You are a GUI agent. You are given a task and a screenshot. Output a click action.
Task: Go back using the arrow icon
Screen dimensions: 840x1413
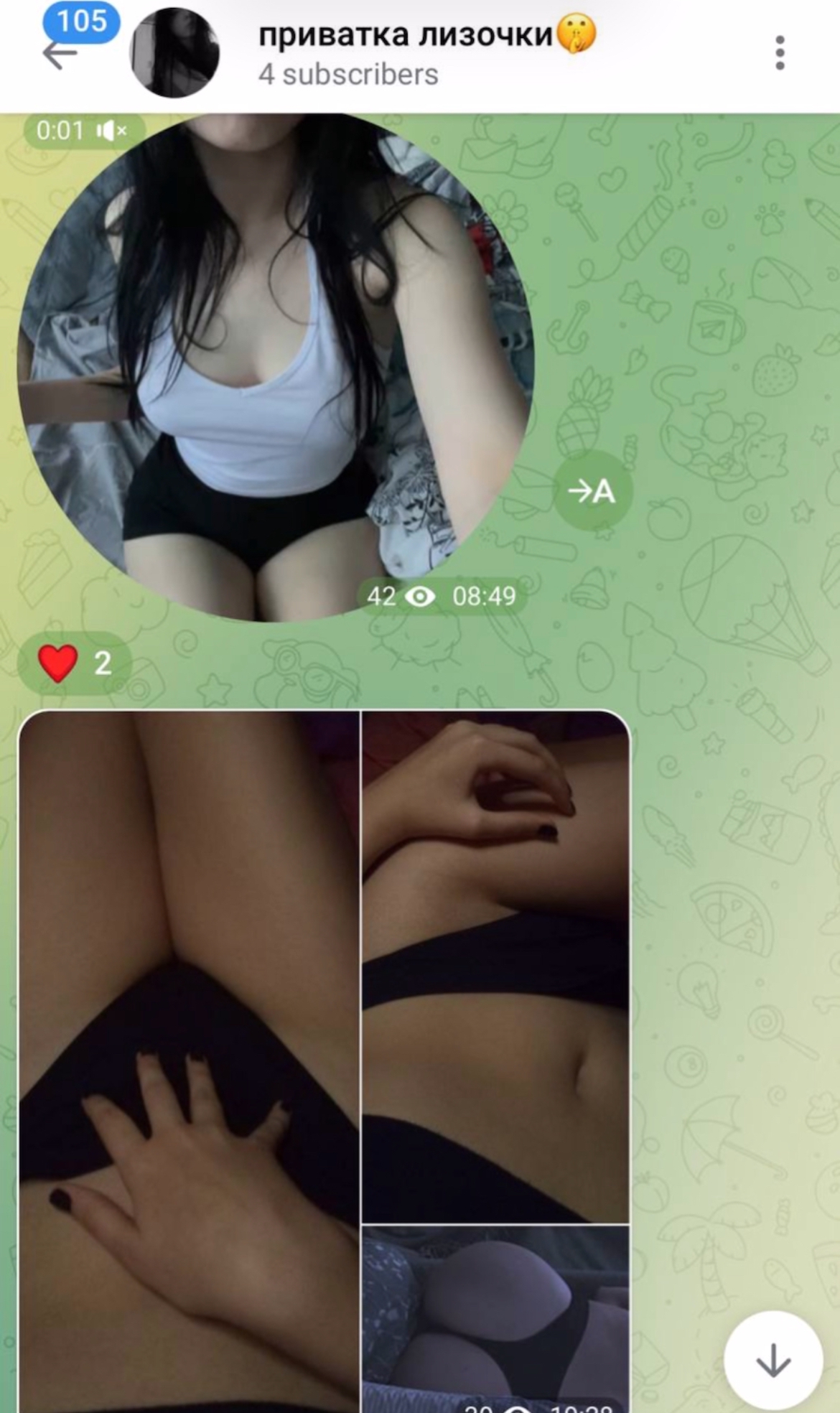(60, 55)
